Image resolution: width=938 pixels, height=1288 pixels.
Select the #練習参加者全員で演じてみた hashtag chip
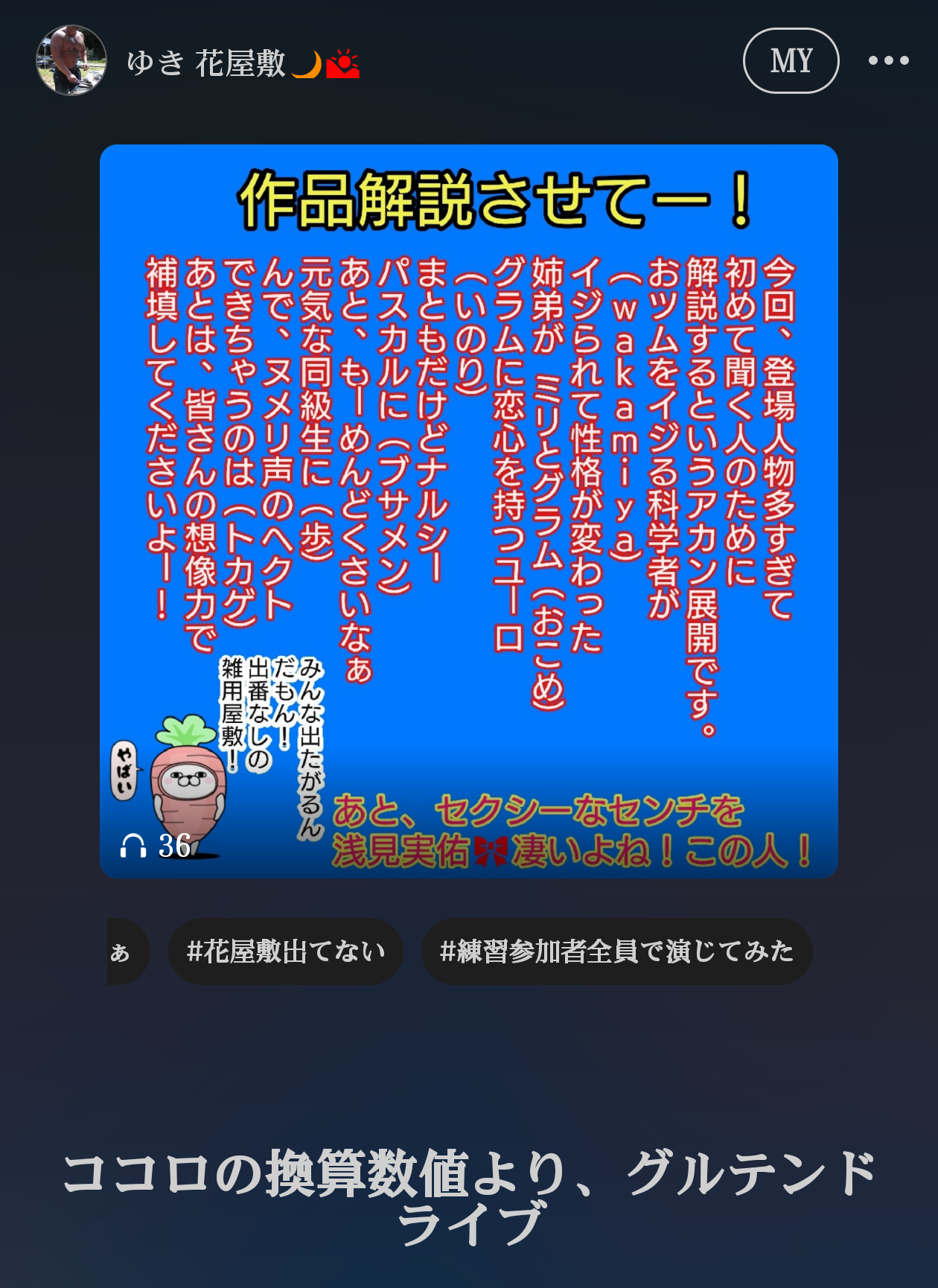point(616,951)
